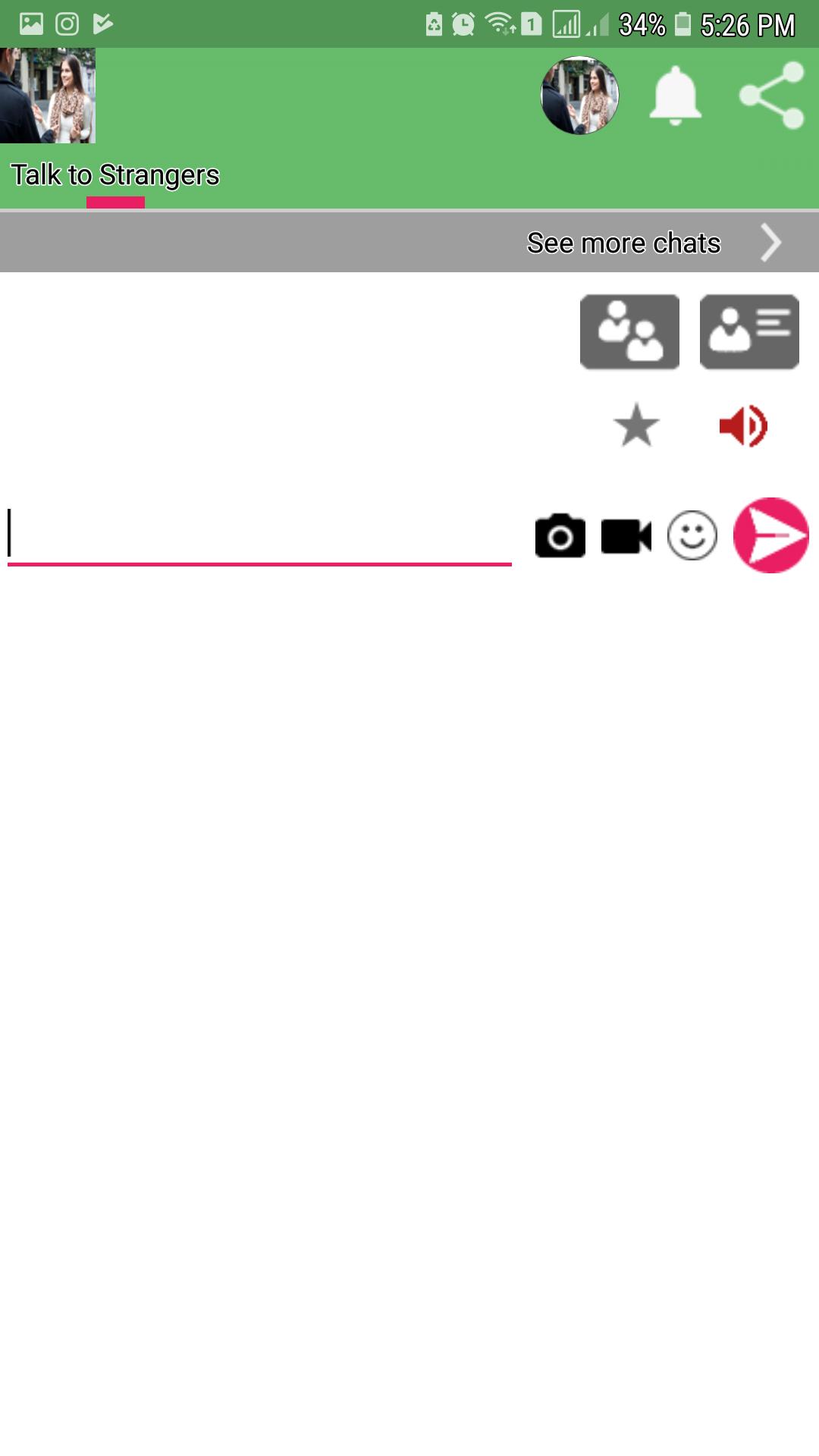Open the Instagram icon in status bar

[x=67, y=23]
